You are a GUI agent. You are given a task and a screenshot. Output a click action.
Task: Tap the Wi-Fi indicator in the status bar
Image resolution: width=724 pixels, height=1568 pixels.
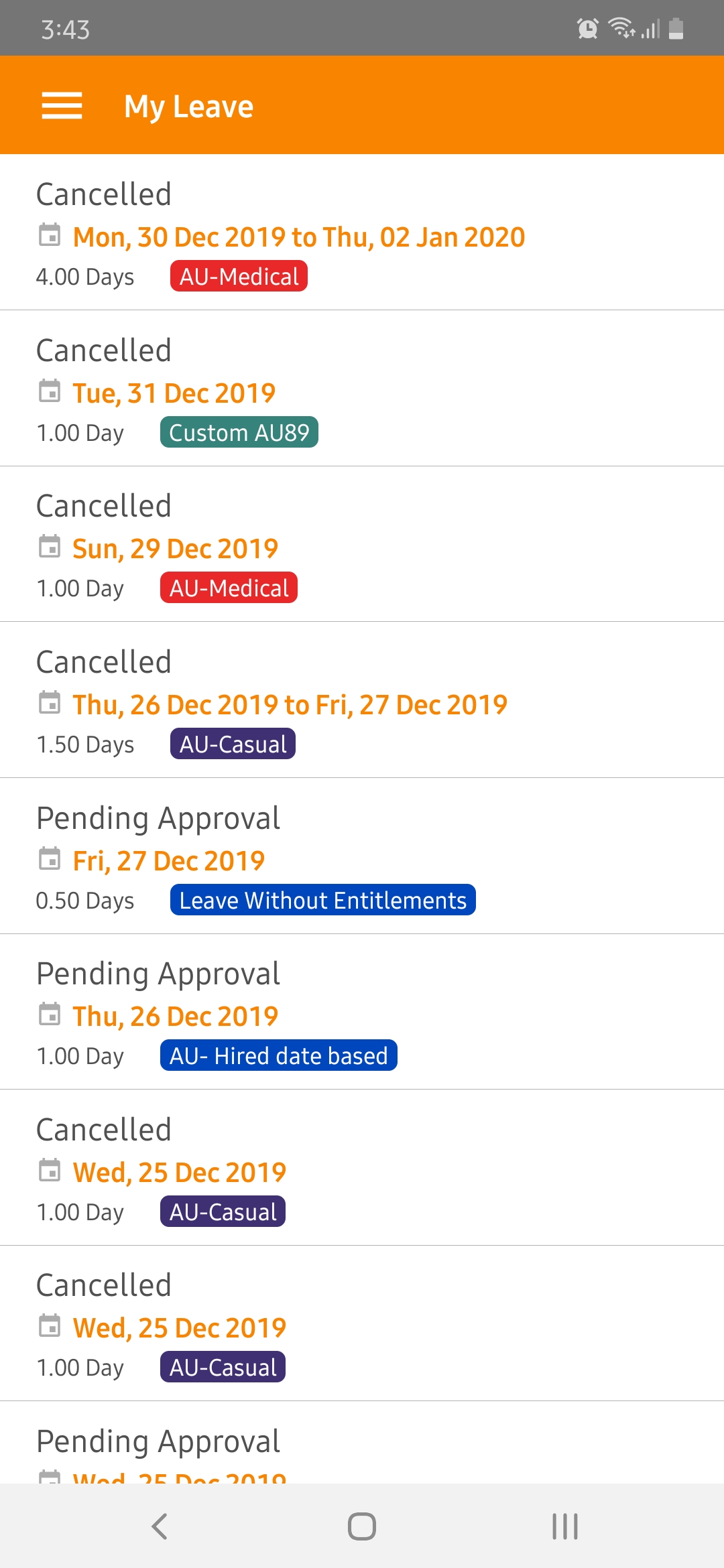[x=620, y=28]
